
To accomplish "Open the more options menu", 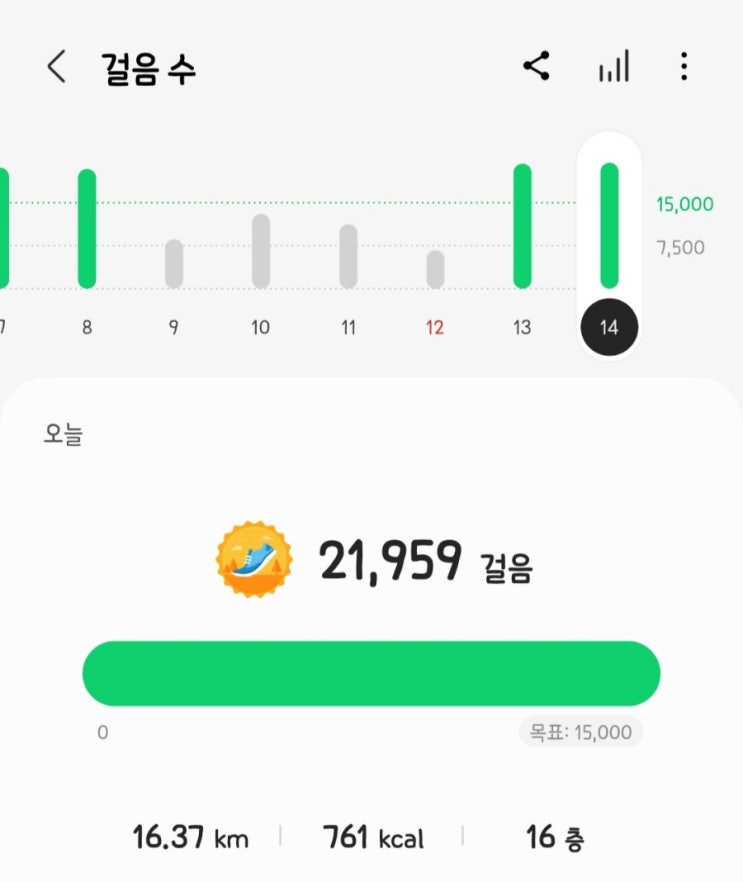I will point(684,66).
